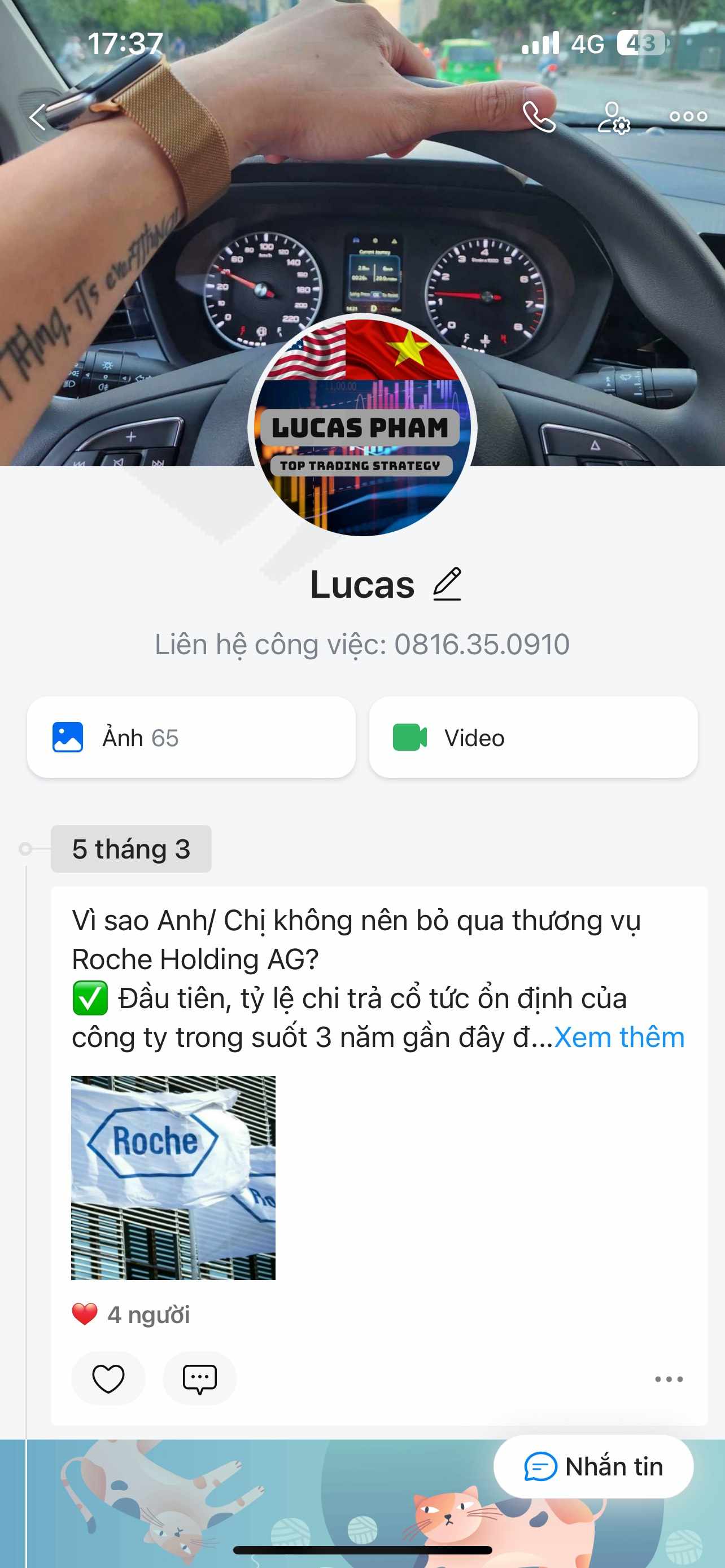Screen dimensions: 725x1568
Task: Open the Ảnh 65 photo album
Action: [191, 737]
